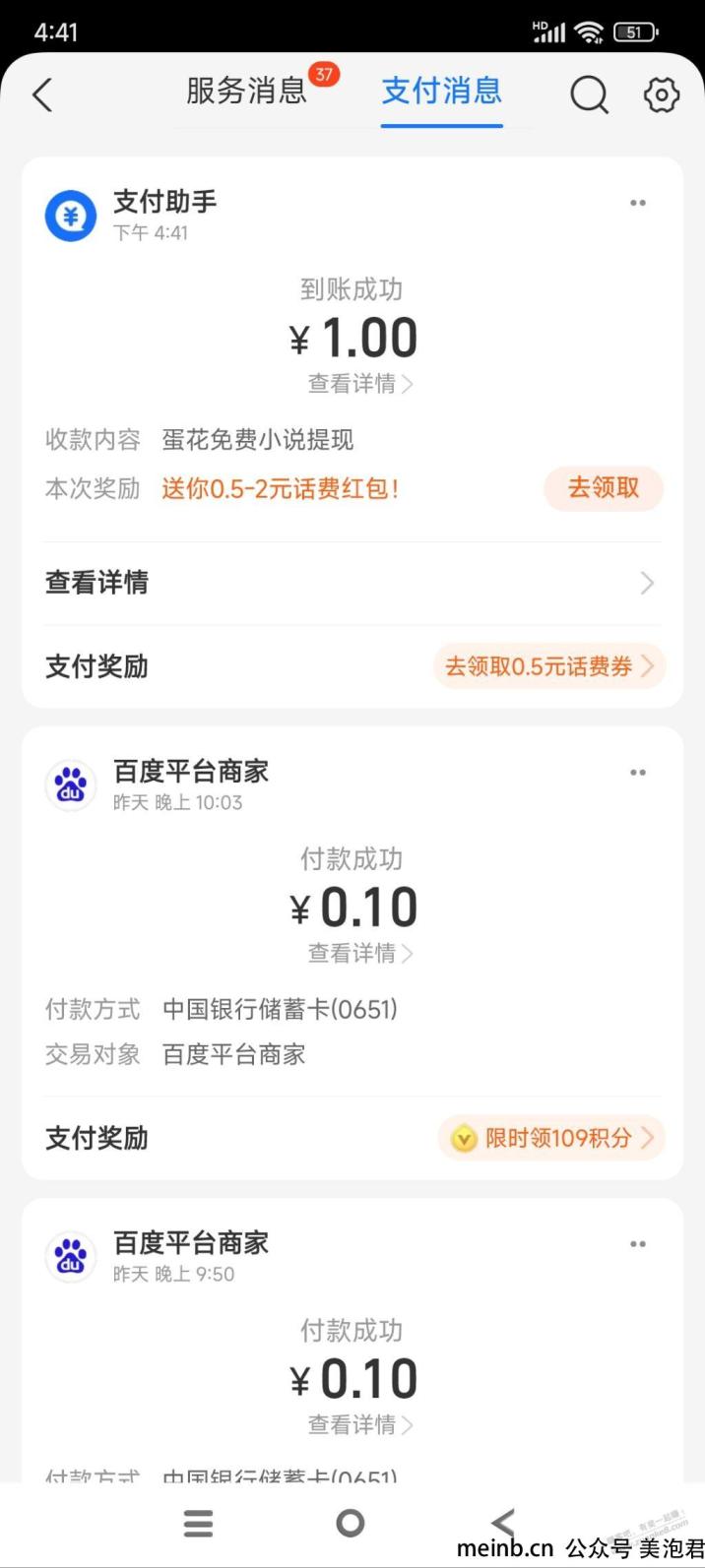
Task: View 查看详情 under the 9:50 ¥0.10 payment
Action: 360,1424
